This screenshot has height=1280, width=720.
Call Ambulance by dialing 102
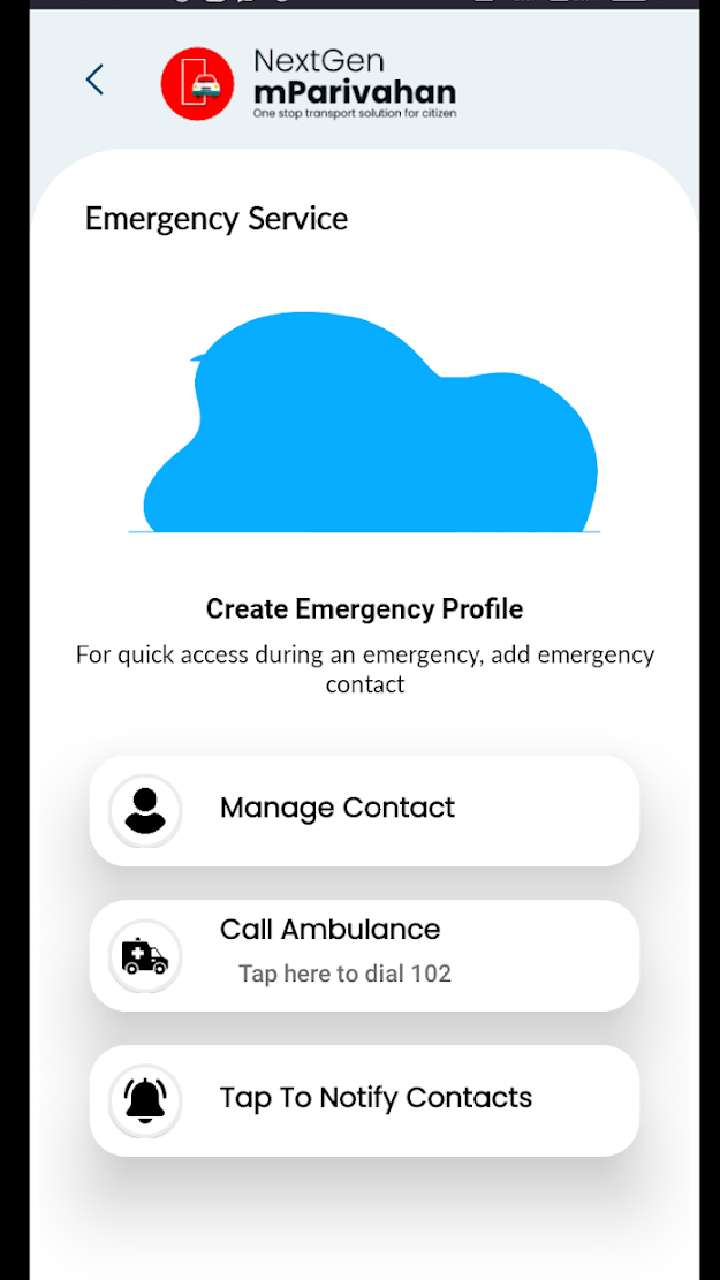pos(364,956)
